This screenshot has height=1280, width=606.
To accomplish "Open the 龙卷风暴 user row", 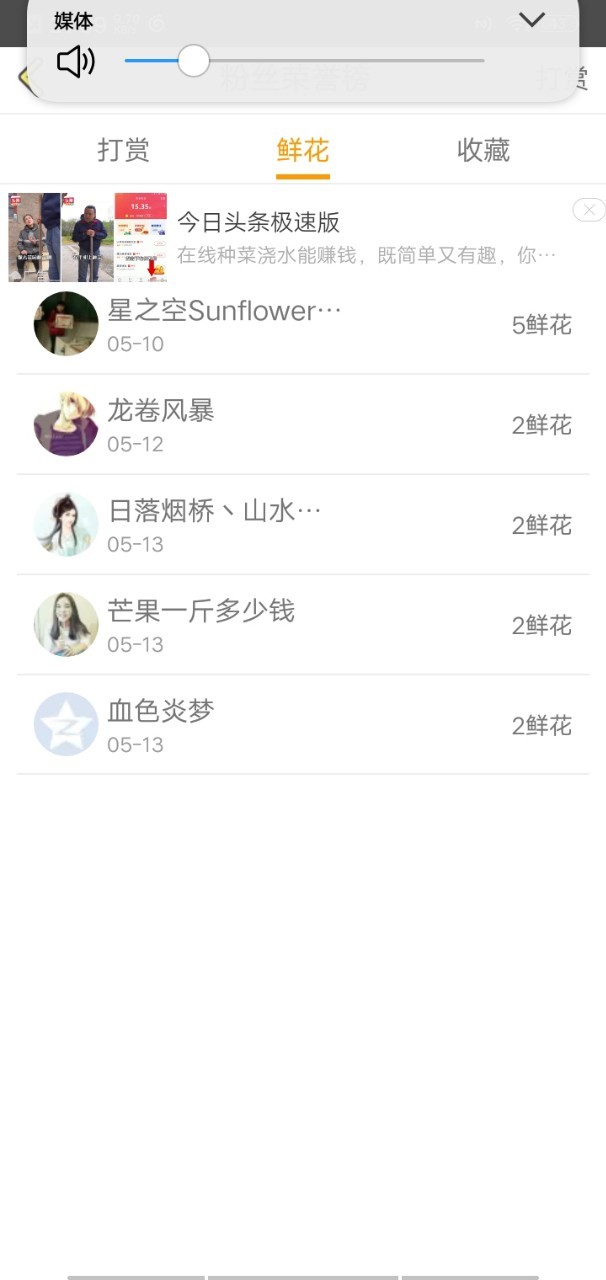I will 302,424.
